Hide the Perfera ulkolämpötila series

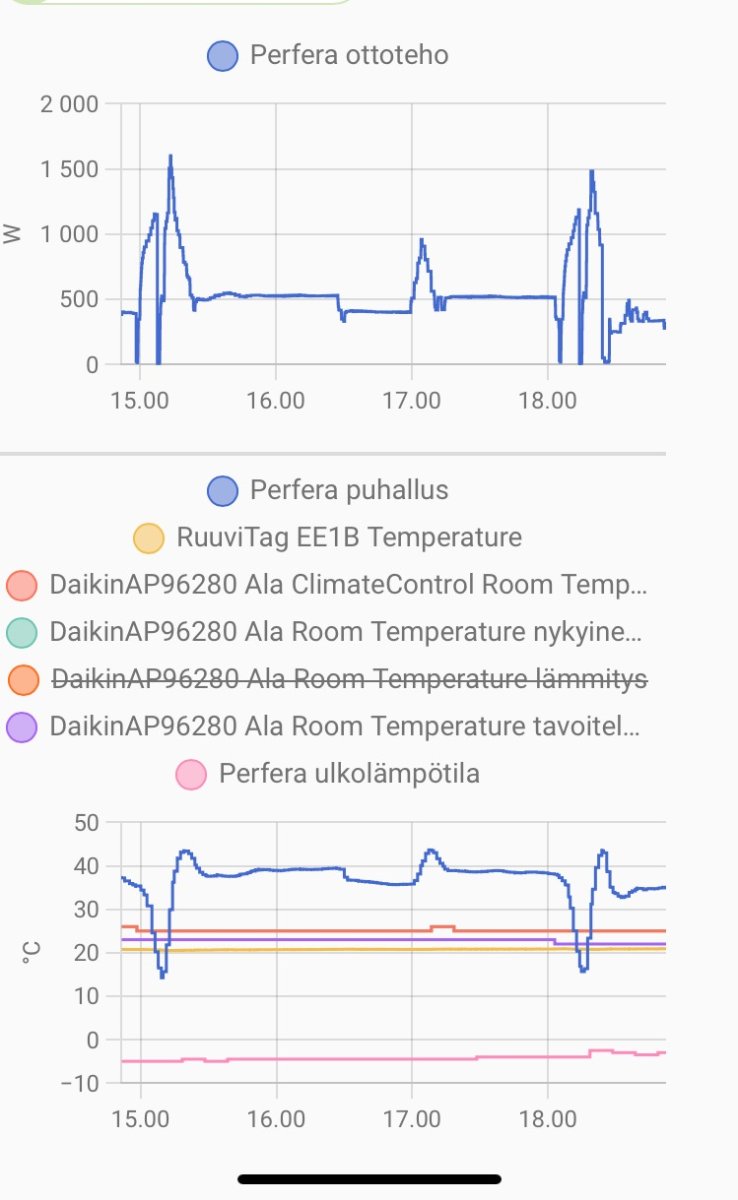click(328, 774)
